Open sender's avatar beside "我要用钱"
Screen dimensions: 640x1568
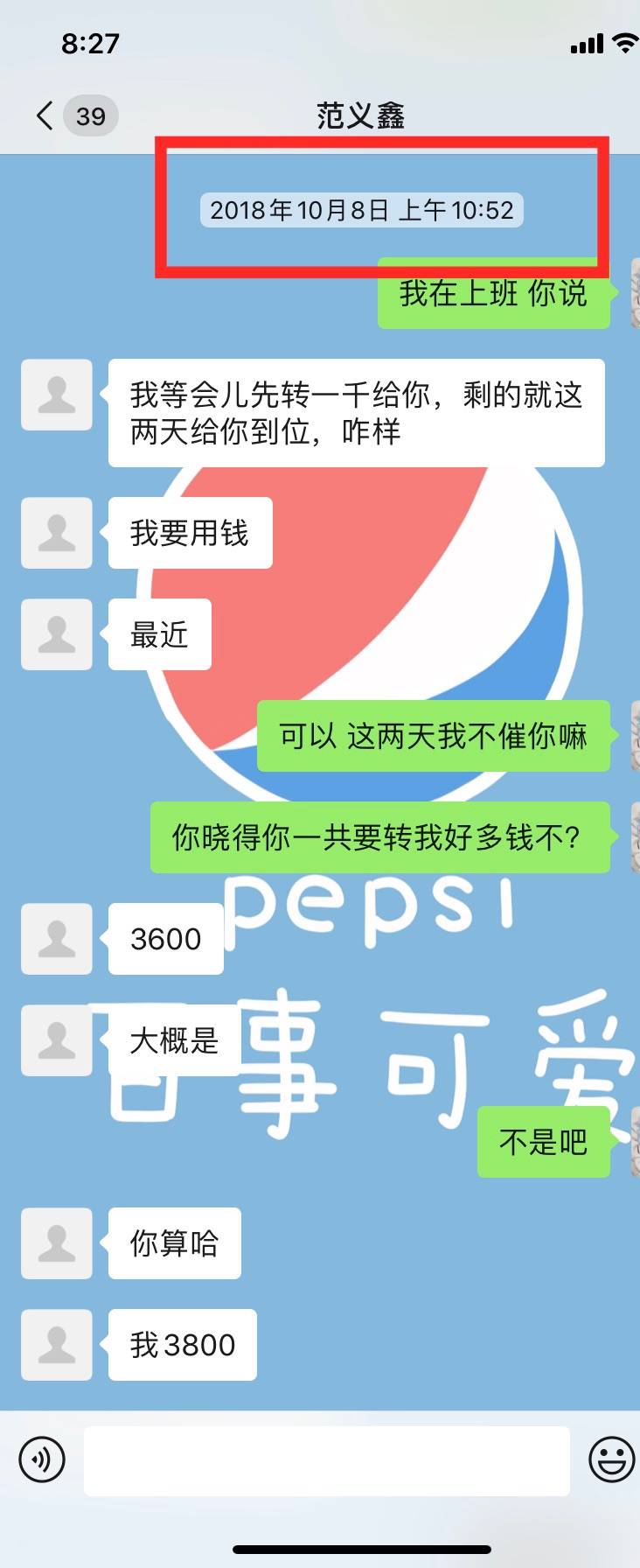57,533
